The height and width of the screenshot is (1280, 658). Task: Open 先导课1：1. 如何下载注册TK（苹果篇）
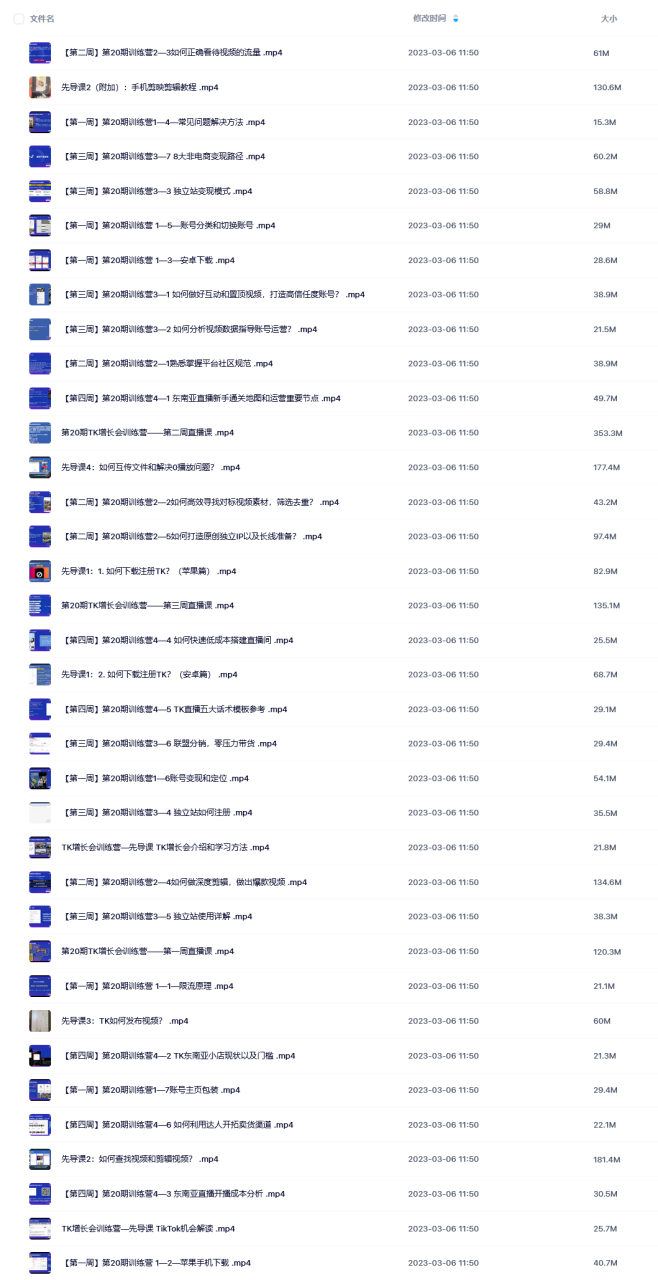(148, 571)
